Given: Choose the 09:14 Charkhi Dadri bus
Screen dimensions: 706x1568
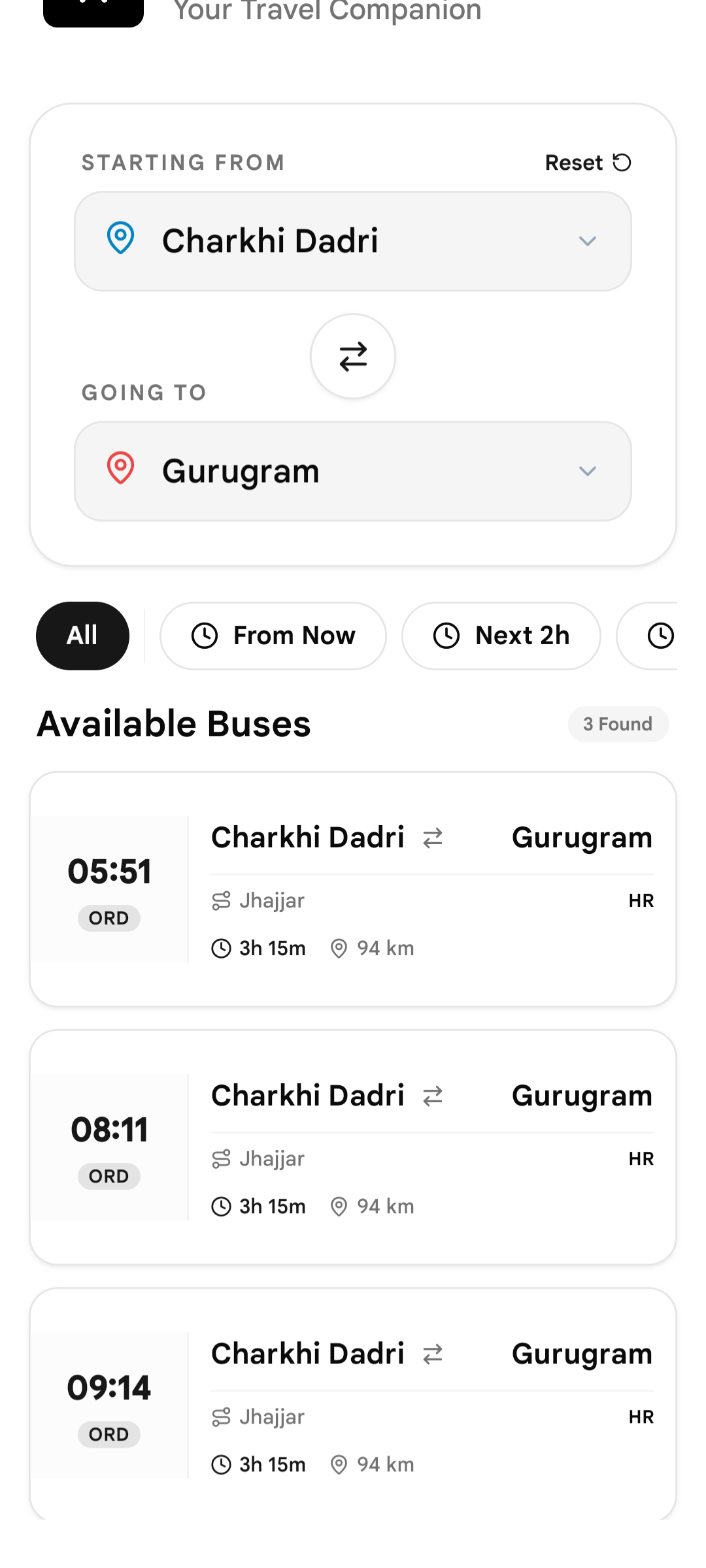Looking at the screenshot, I should pyautogui.click(x=353, y=1405).
